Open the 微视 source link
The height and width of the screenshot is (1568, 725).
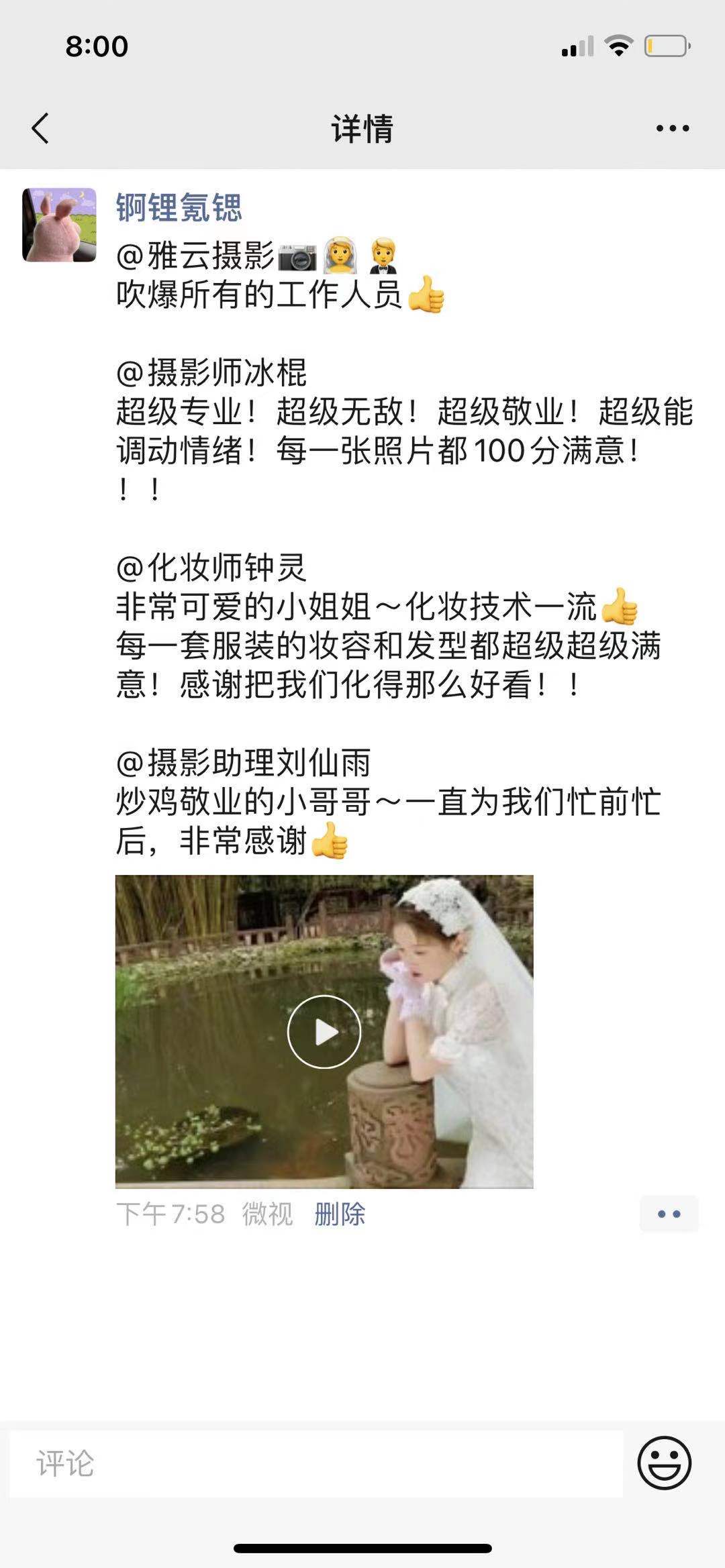pyautogui.click(x=267, y=1214)
